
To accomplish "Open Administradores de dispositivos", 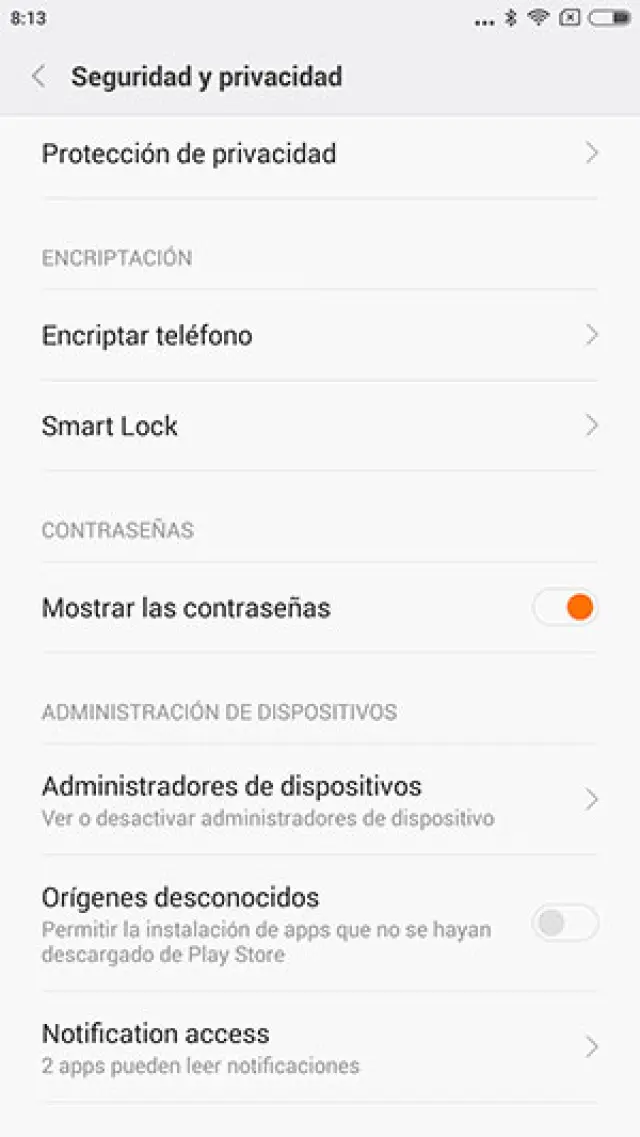I will pos(320,800).
